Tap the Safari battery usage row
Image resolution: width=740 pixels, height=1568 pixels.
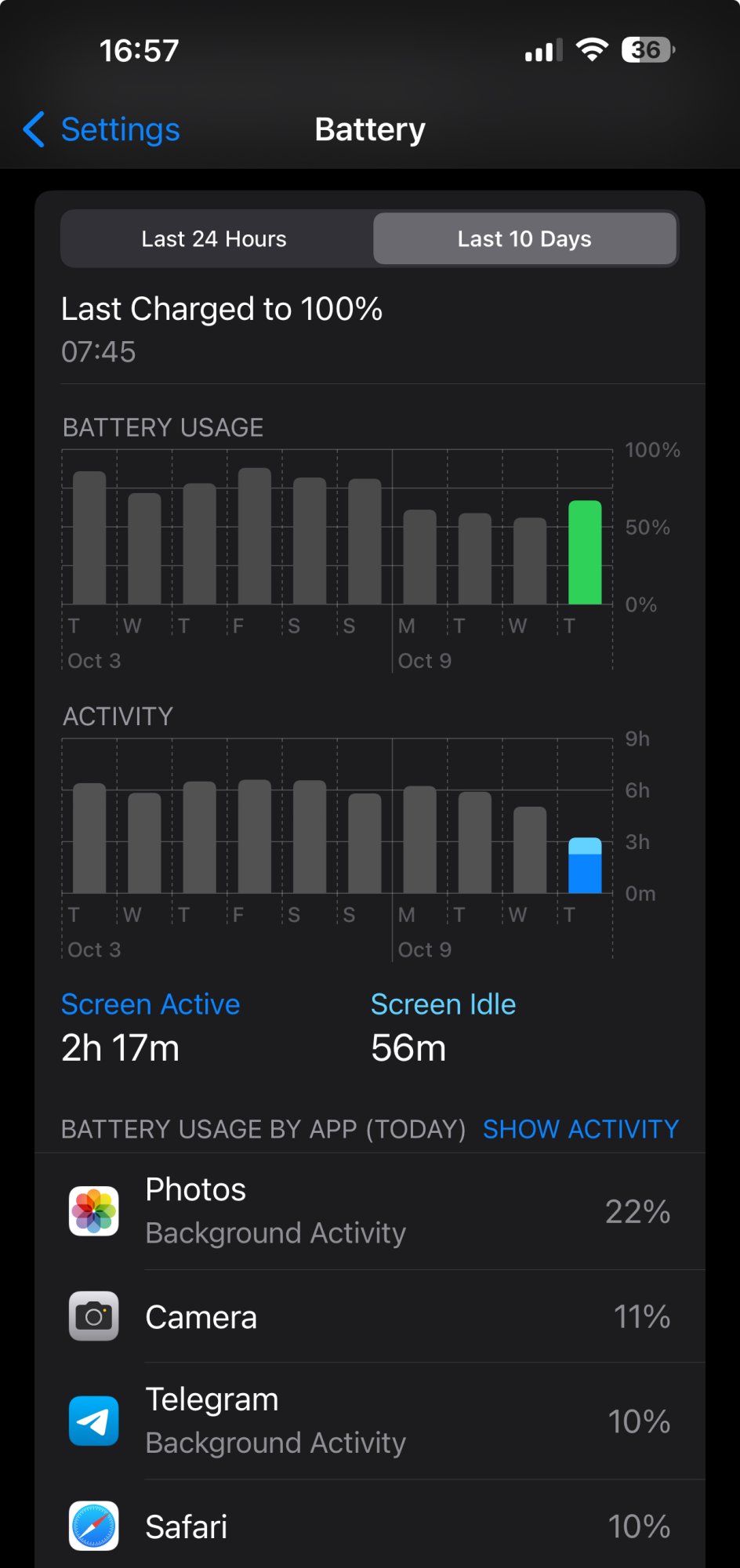coord(370,1525)
